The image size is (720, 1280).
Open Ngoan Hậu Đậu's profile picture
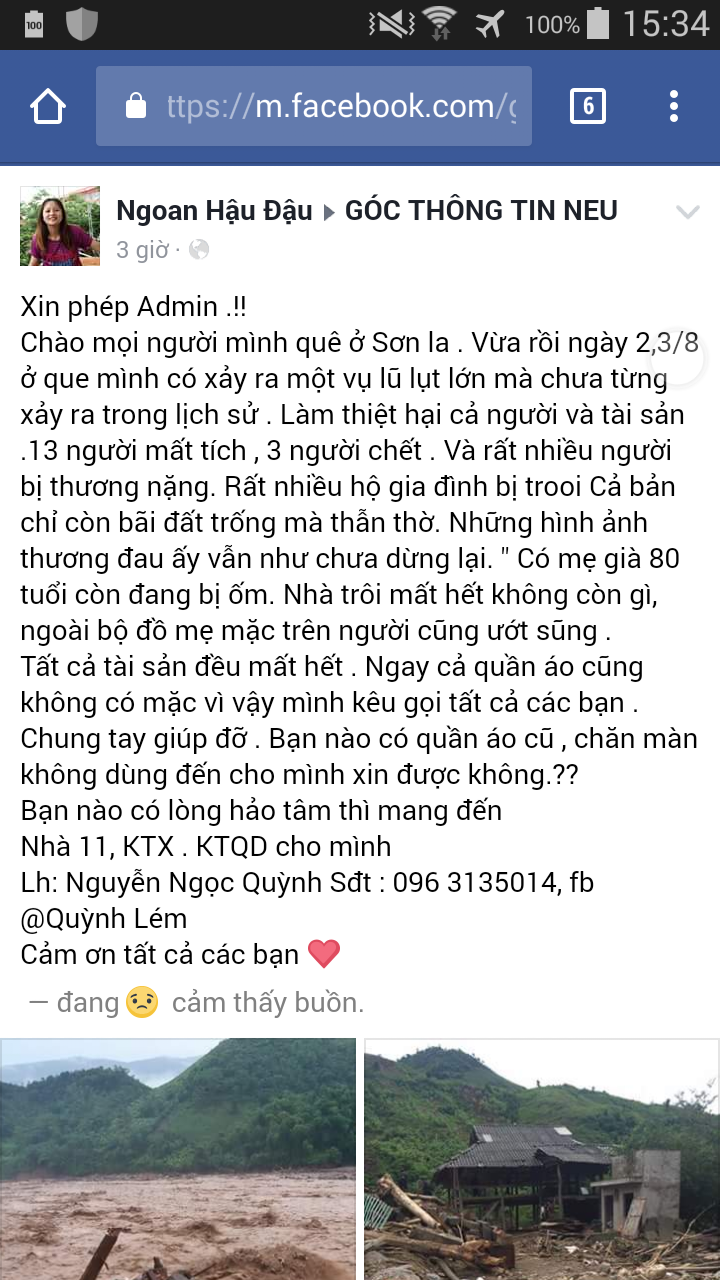60,226
